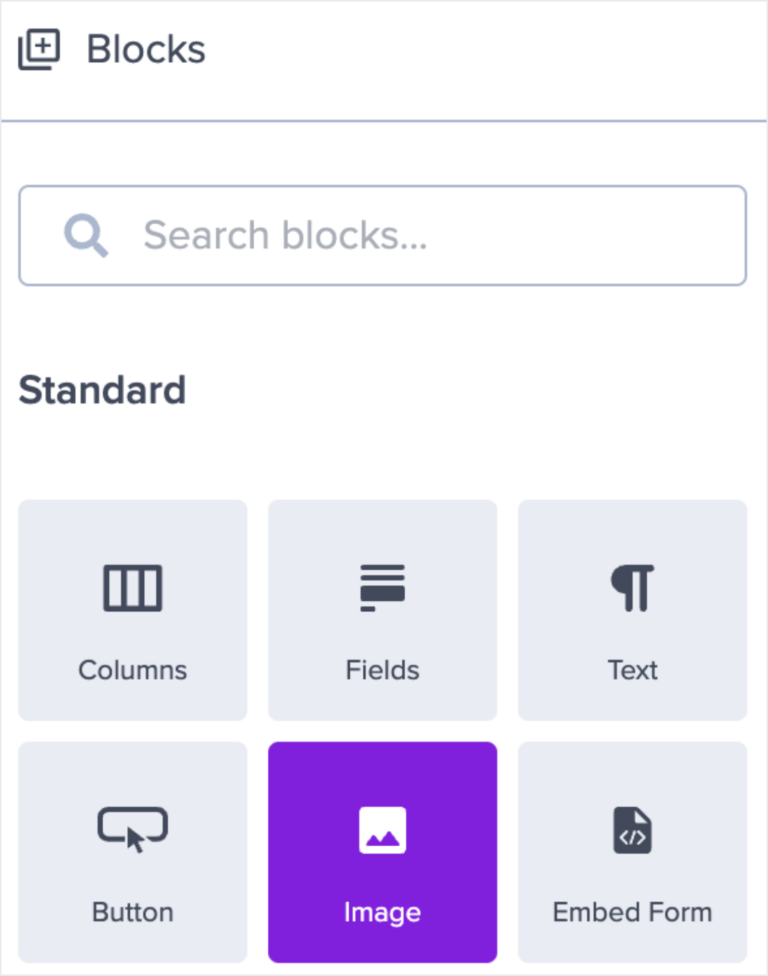Select the Columns block icon
The width and height of the screenshot is (768, 976).
click(x=132, y=588)
